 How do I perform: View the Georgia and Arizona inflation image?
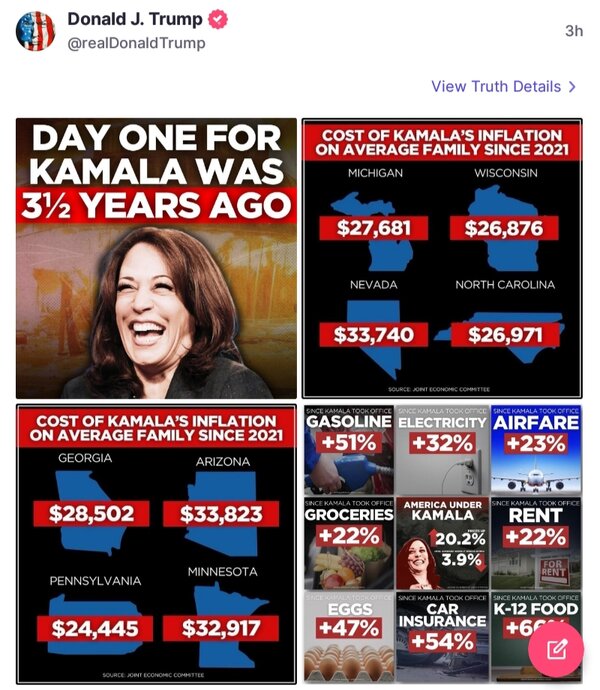pyautogui.click(x=156, y=543)
